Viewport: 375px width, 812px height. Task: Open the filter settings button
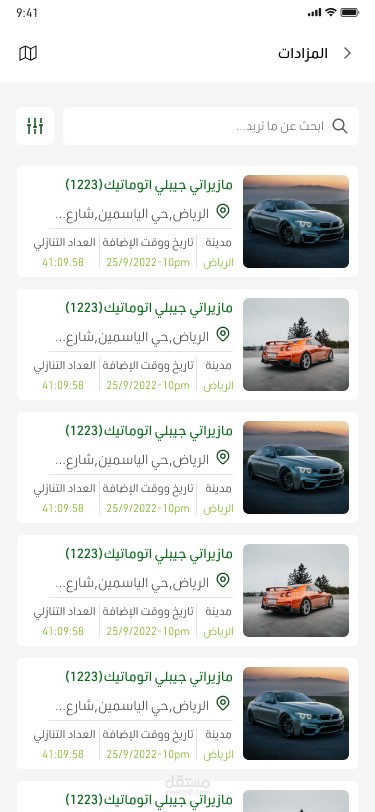pyautogui.click(x=35, y=126)
